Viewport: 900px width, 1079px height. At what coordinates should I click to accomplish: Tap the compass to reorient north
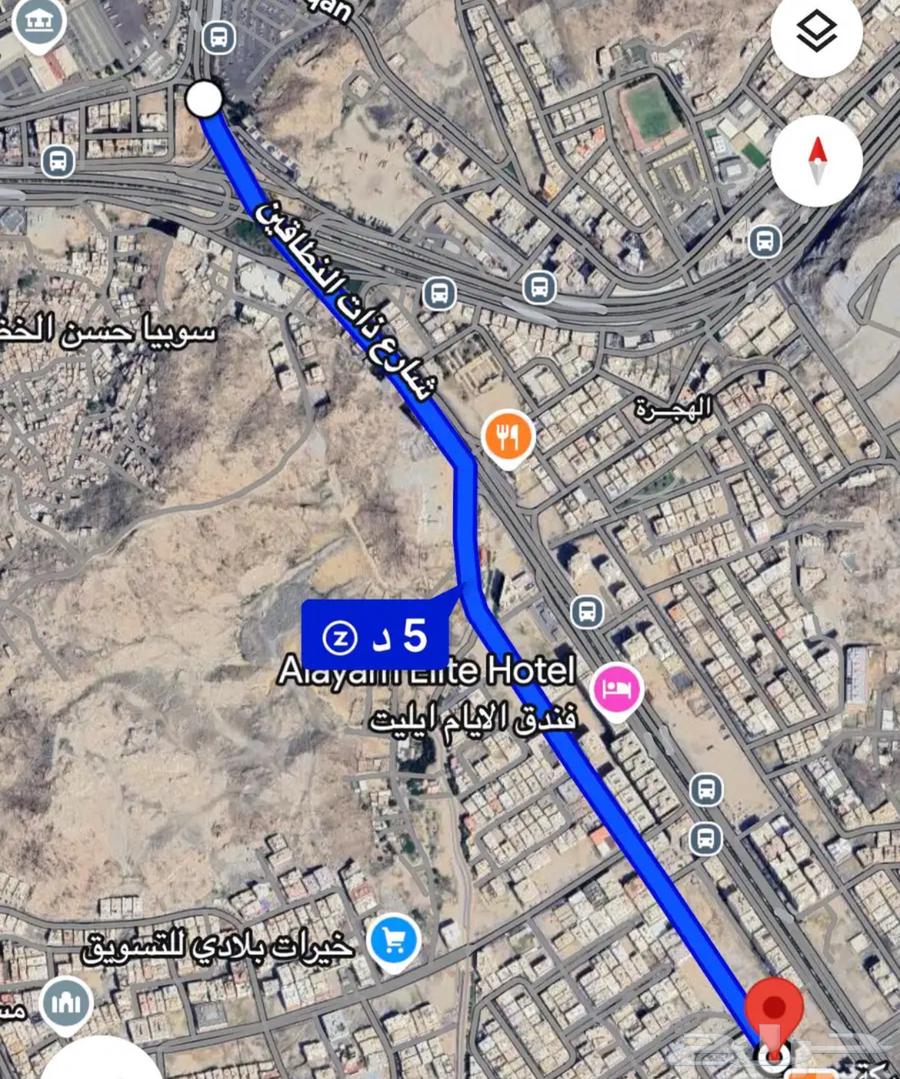pyautogui.click(x=817, y=161)
